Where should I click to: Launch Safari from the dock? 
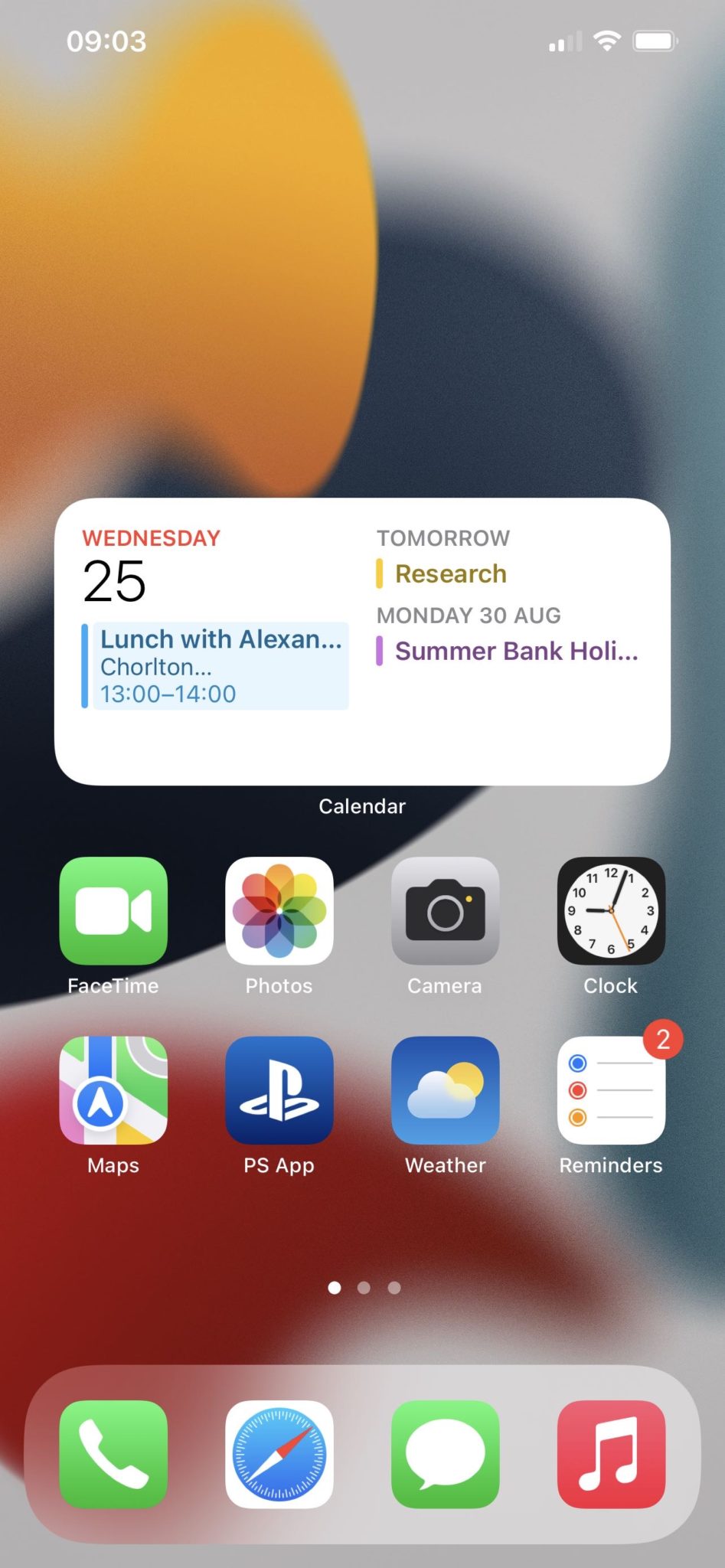(x=279, y=1453)
